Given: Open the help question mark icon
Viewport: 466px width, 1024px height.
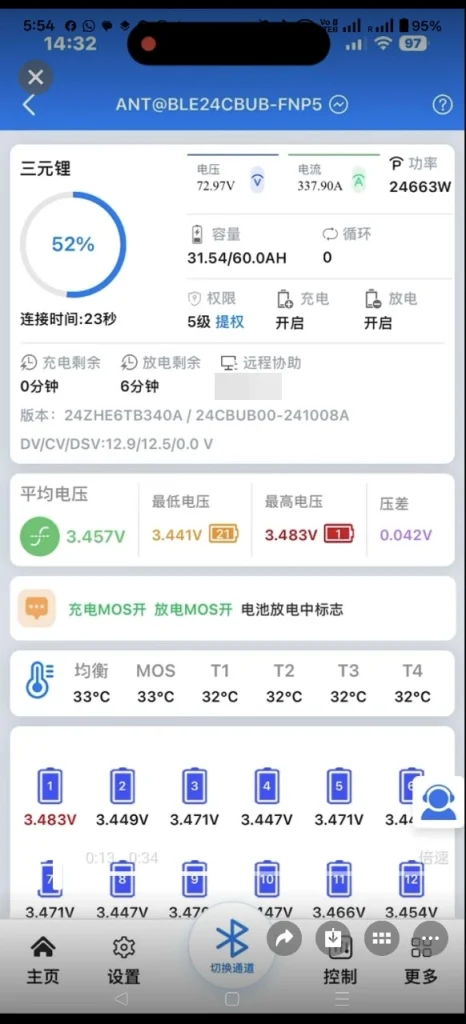Looking at the screenshot, I should pos(443,104).
